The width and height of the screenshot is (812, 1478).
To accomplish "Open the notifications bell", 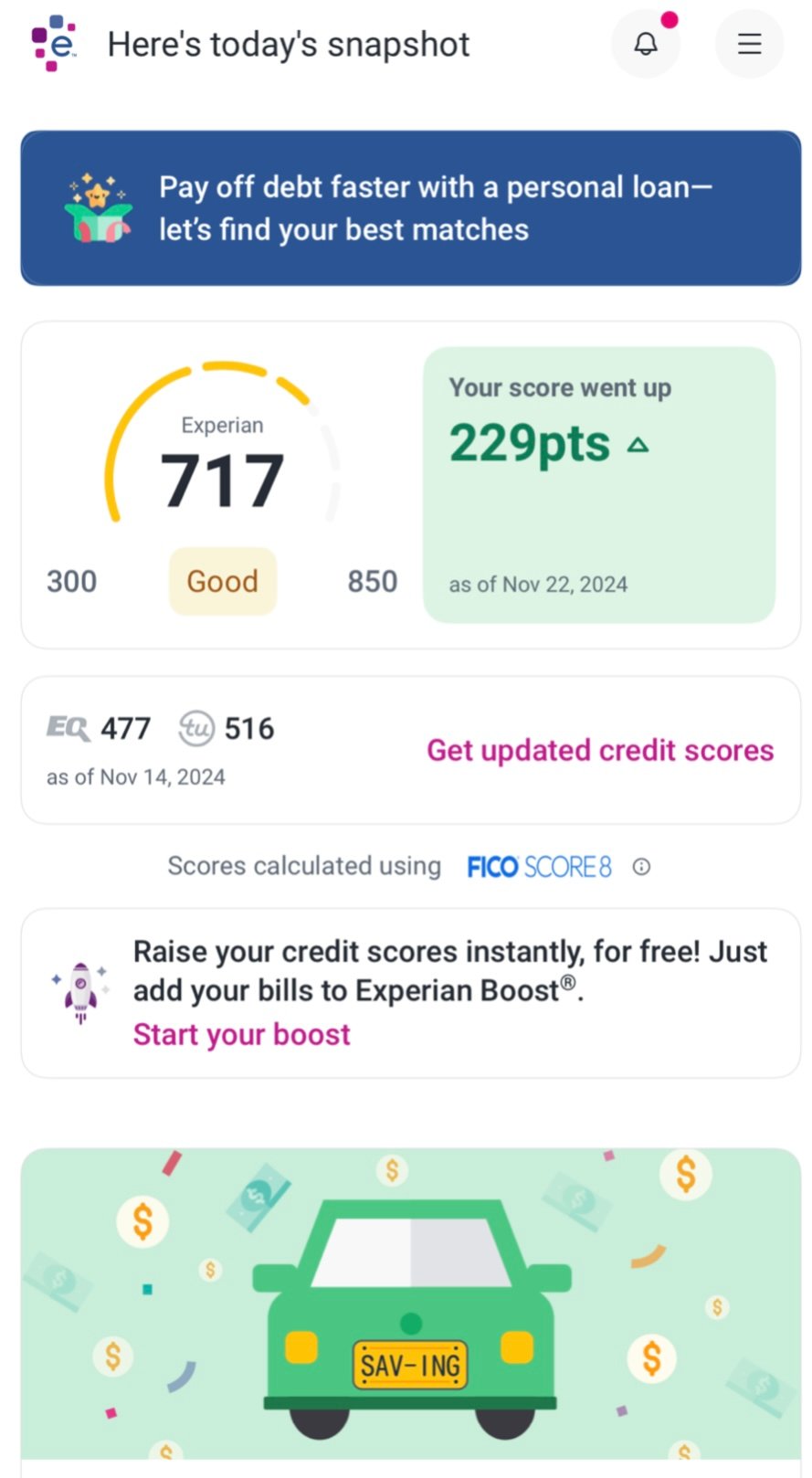I will click(646, 44).
